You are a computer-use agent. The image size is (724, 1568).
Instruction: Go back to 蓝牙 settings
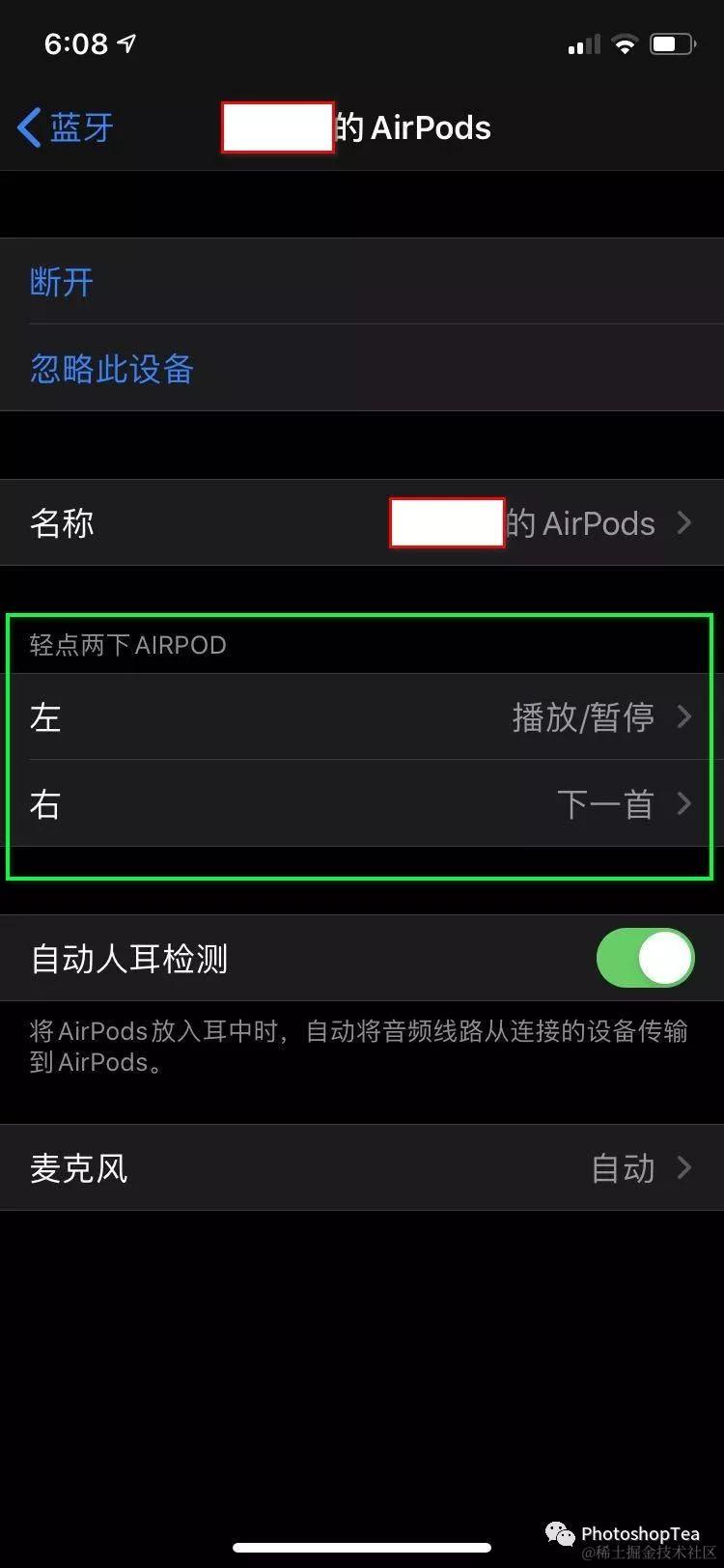[66, 127]
